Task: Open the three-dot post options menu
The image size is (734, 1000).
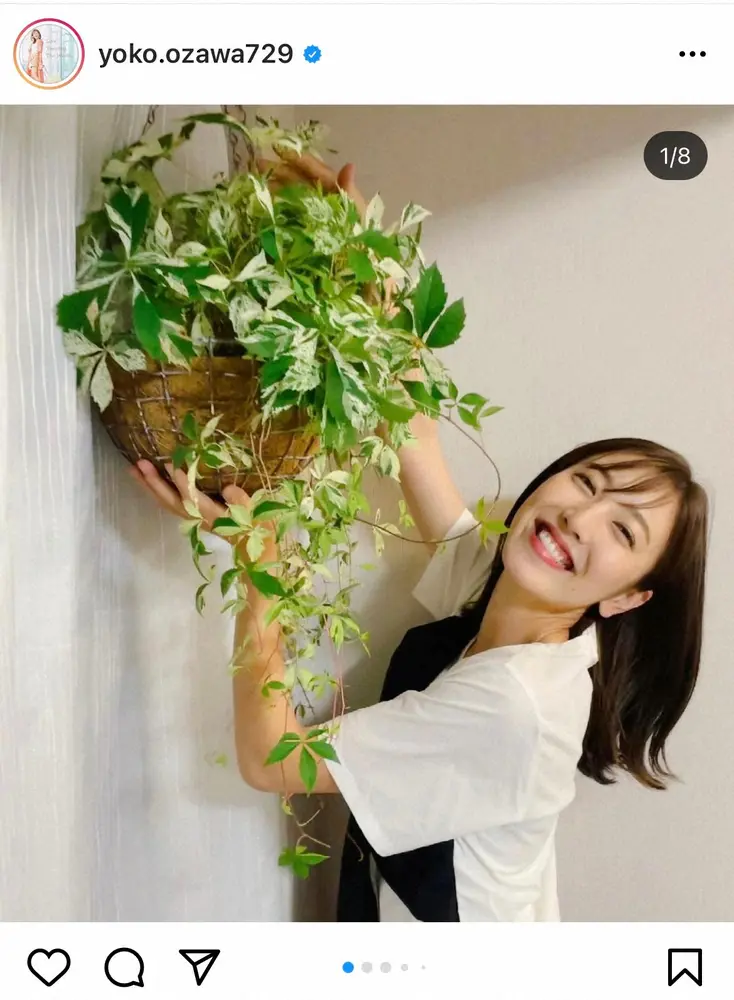Action: (x=692, y=54)
